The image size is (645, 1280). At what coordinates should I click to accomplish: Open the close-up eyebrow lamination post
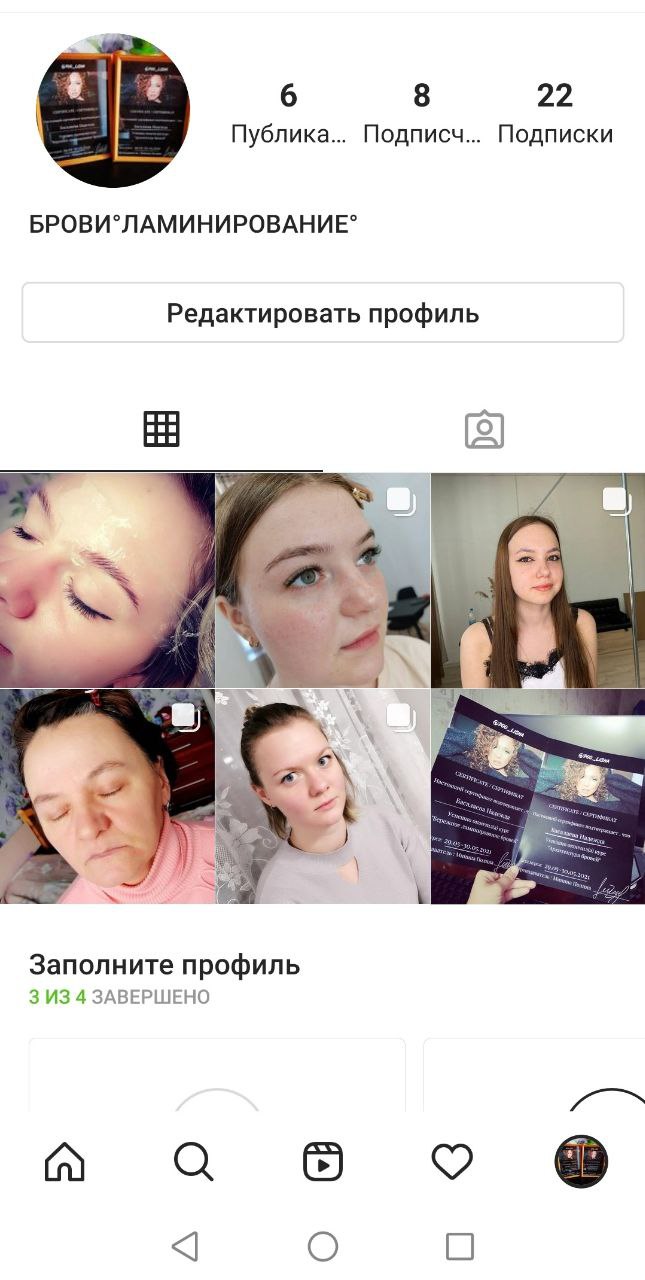[107, 580]
